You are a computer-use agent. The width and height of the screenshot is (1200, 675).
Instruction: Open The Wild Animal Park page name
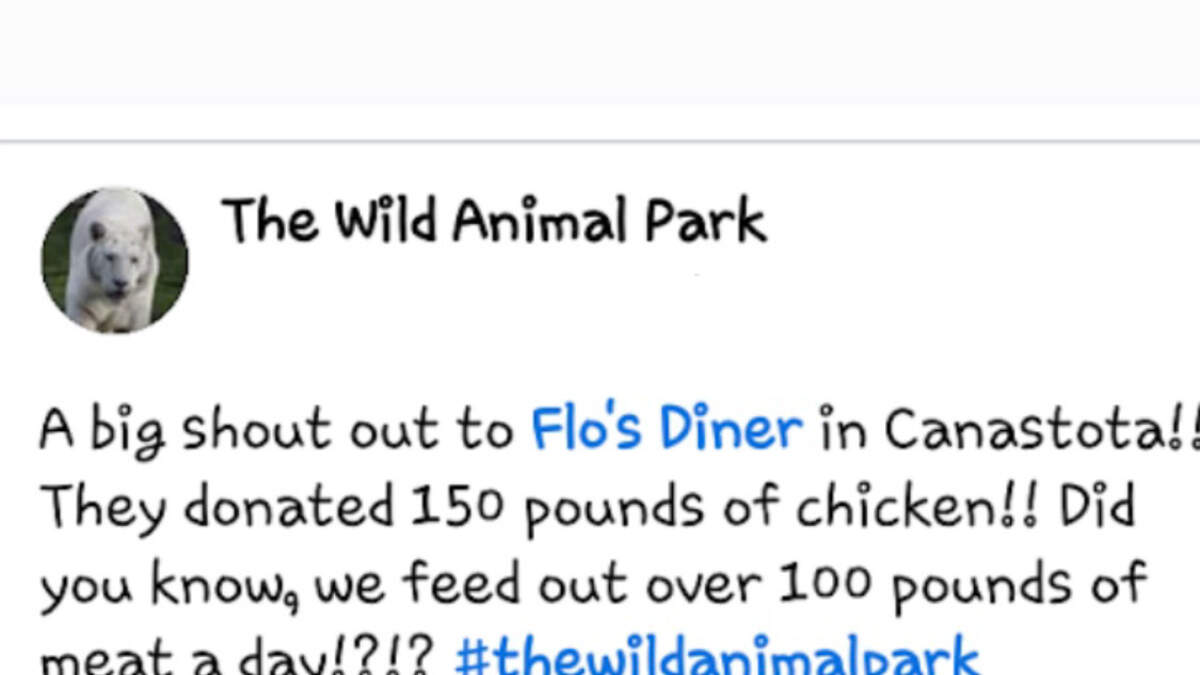pos(494,221)
